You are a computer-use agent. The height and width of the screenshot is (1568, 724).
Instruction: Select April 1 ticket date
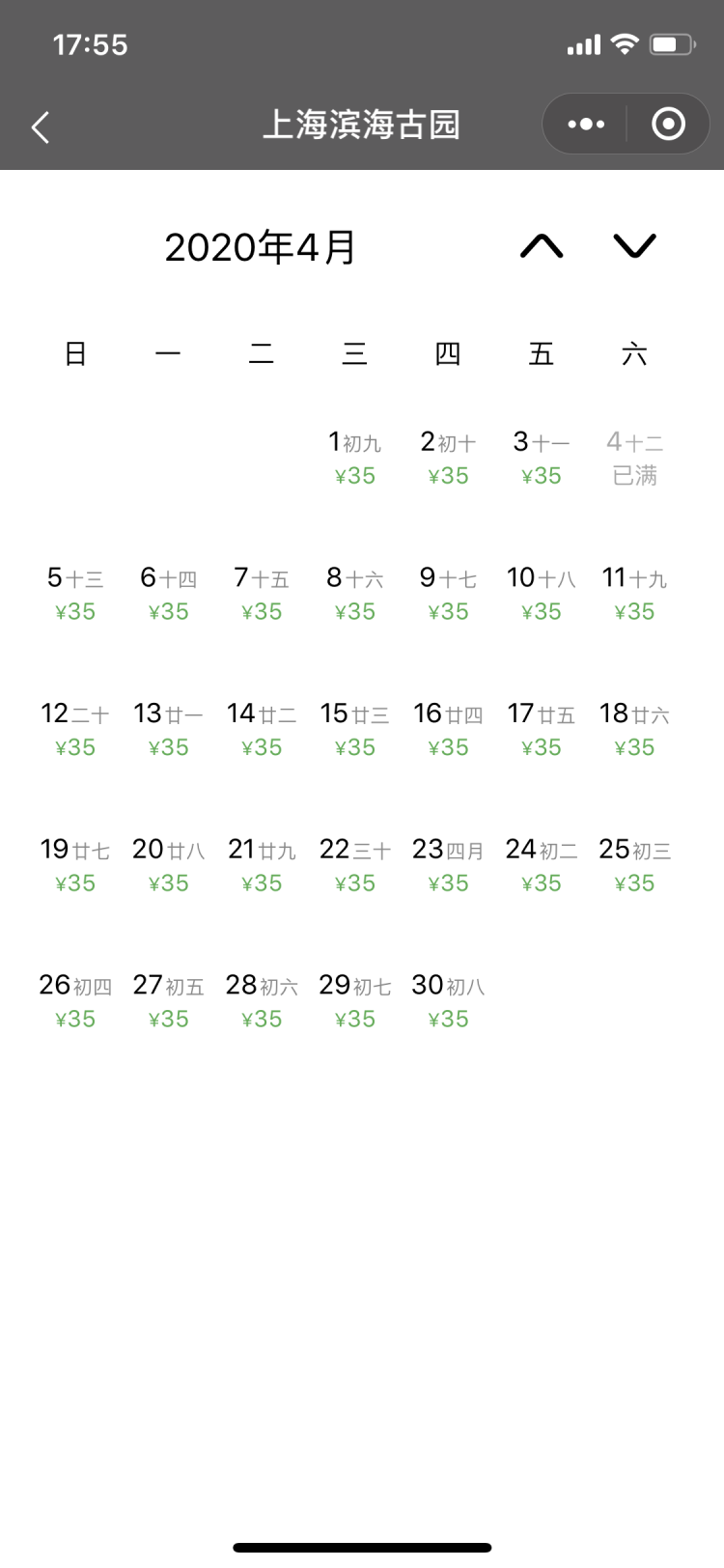[354, 459]
